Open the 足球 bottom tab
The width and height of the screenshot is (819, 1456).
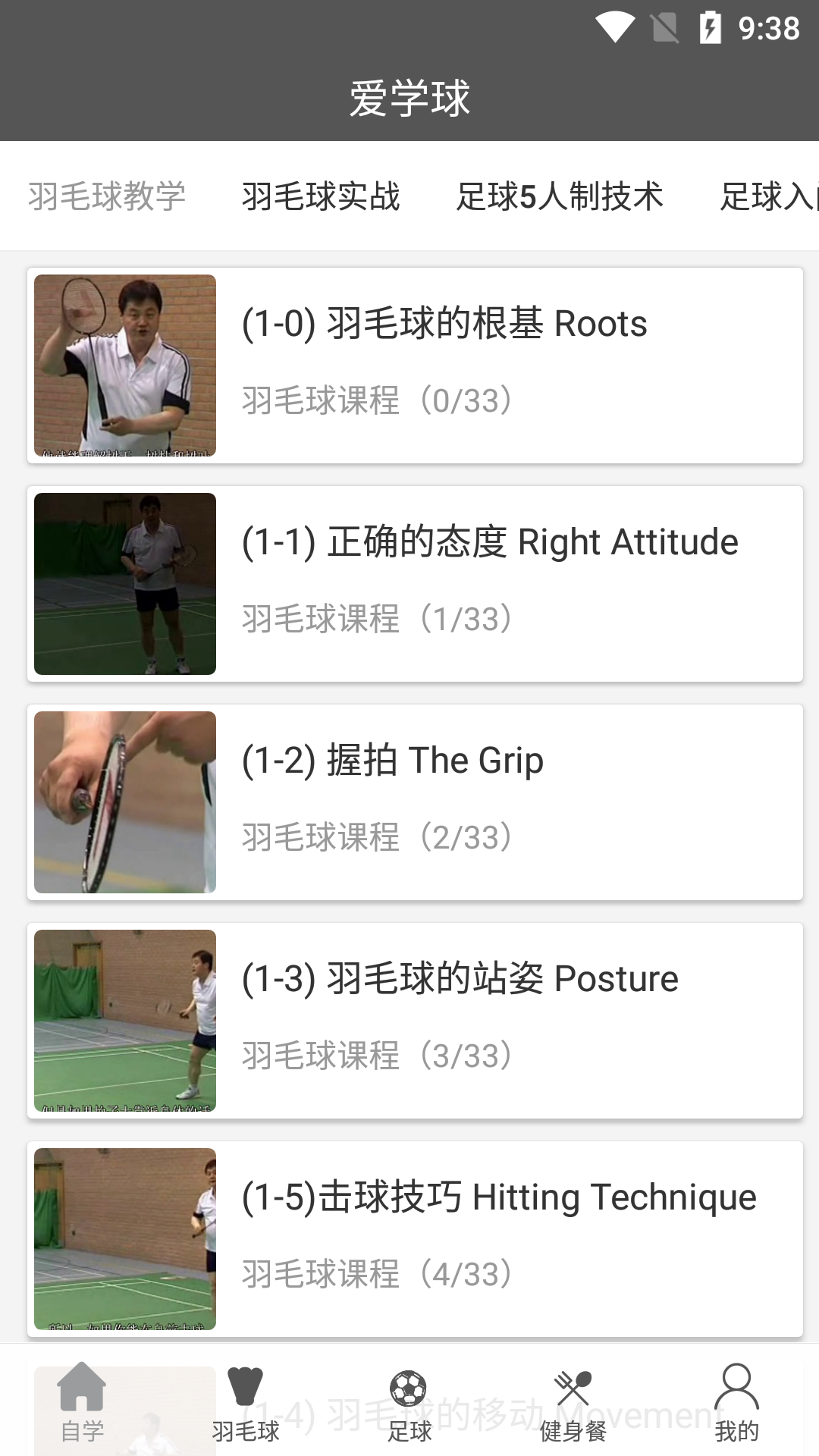pos(409,1403)
